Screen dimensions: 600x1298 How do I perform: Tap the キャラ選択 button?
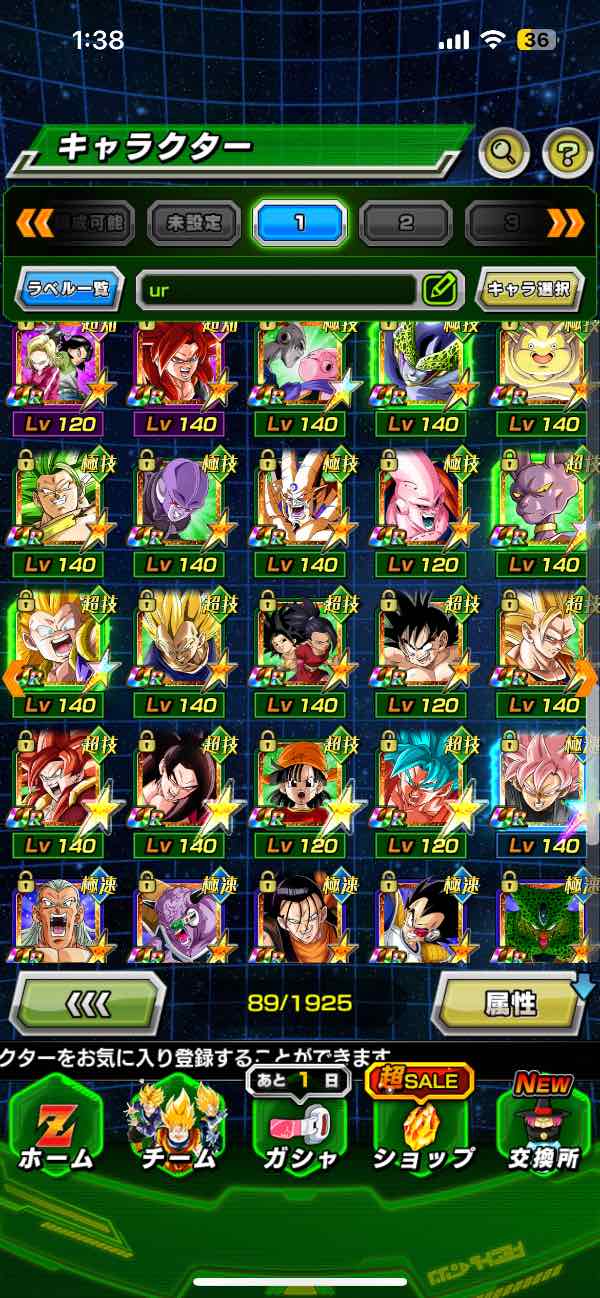pos(529,290)
